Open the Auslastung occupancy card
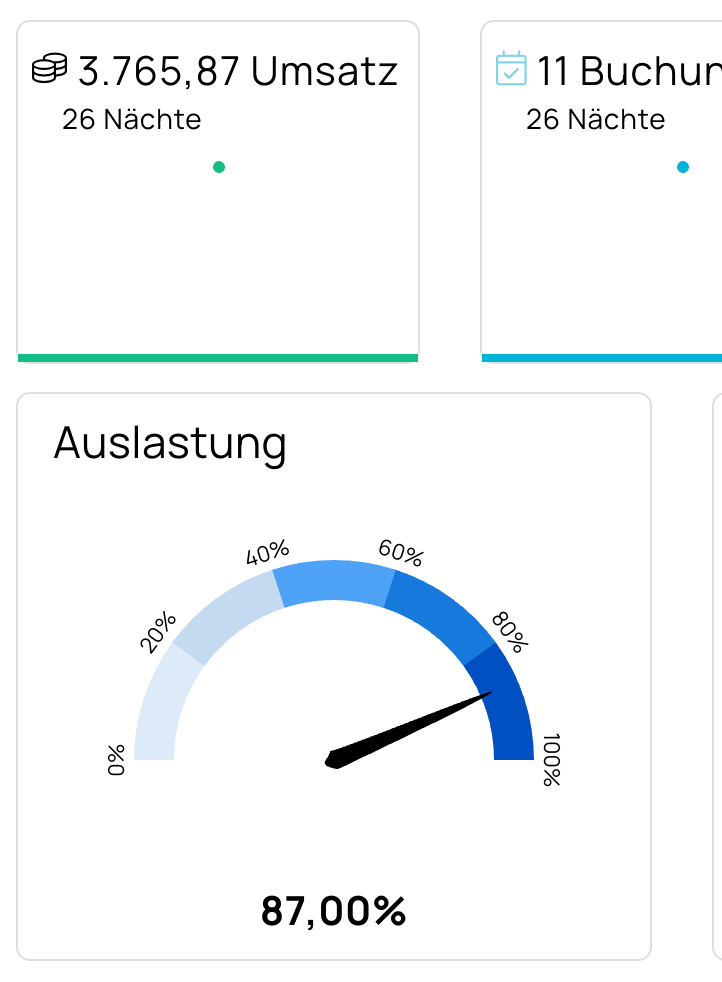Screen dimensions: 722x982 point(333,676)
